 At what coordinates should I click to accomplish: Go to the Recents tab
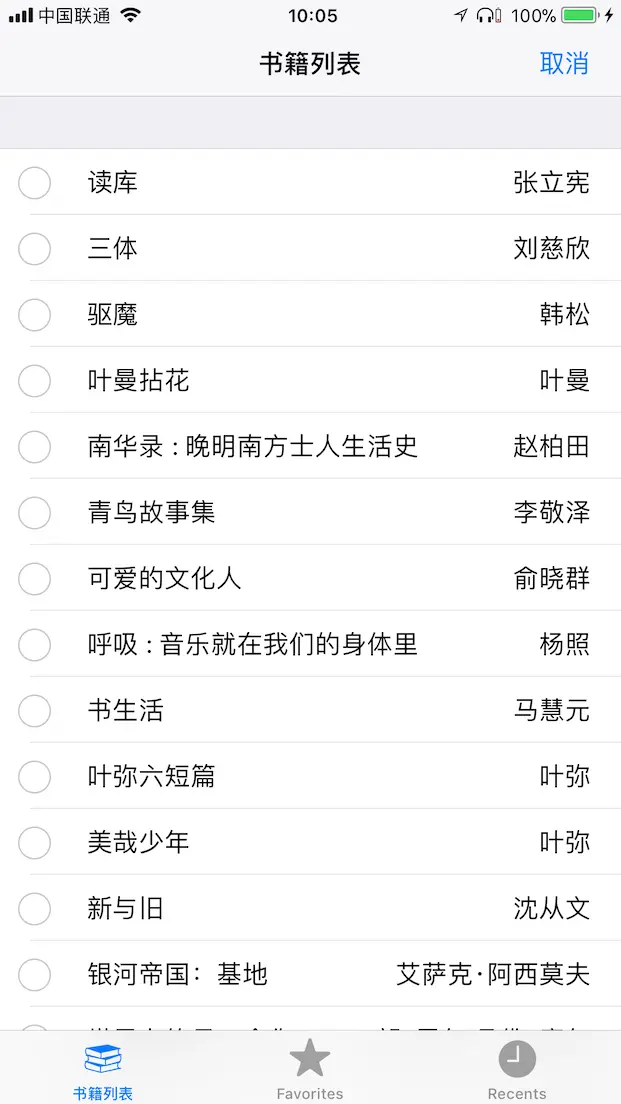pyautogui.click(x=517, y=1069)
